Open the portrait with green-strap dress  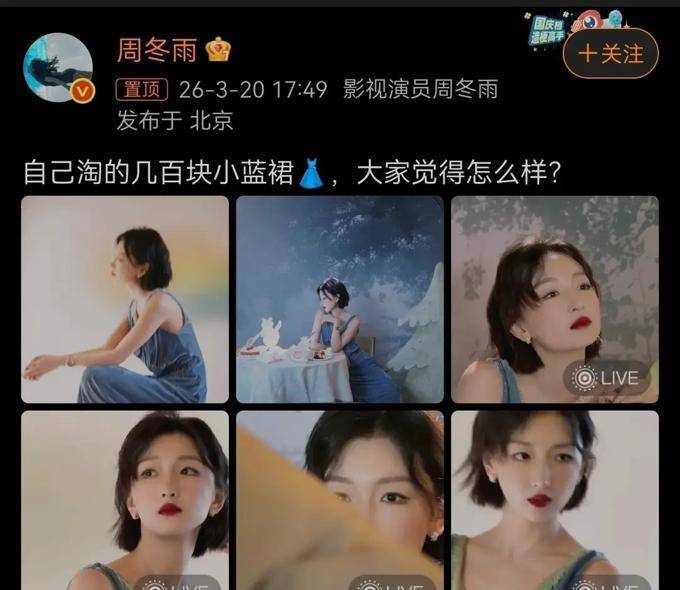554,499
